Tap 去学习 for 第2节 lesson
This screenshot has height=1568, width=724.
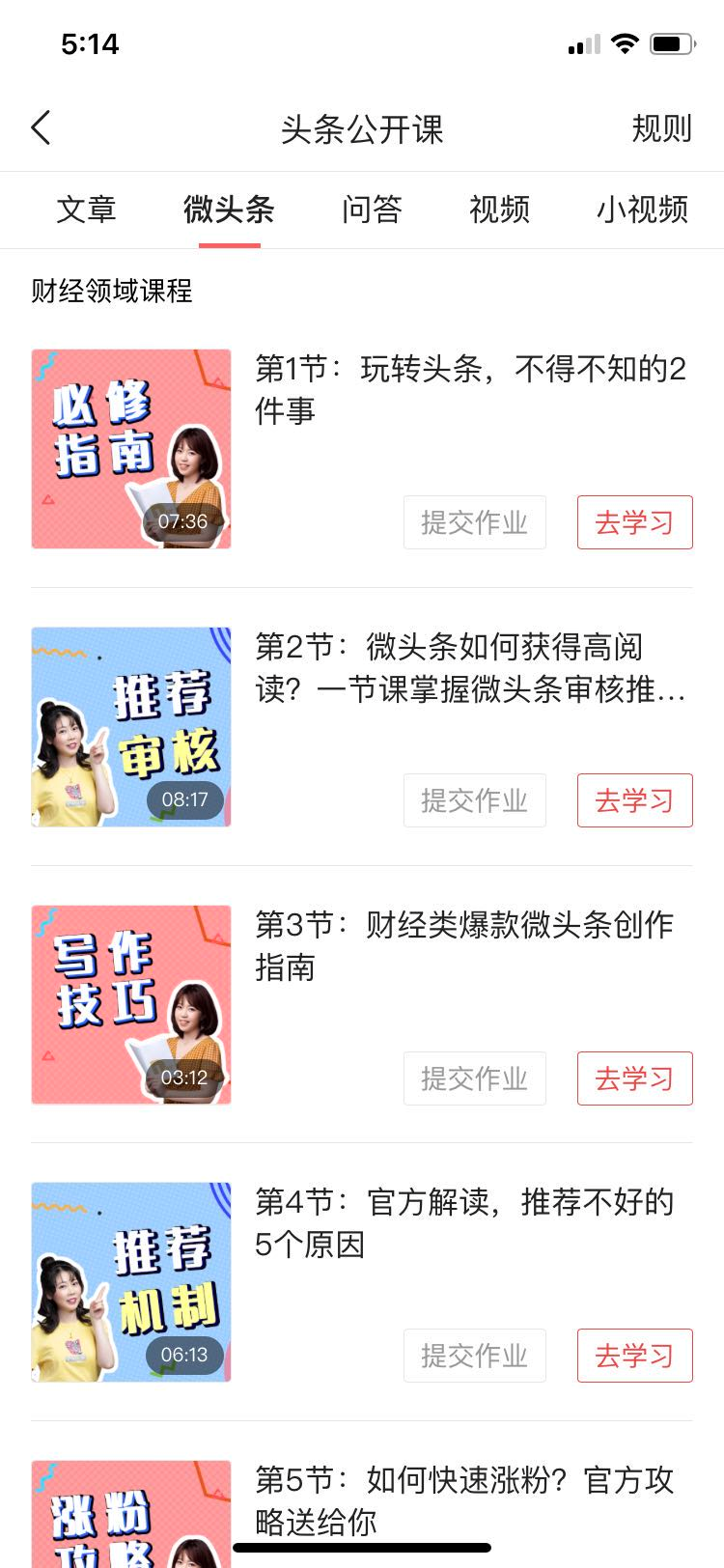click(634, 800)
